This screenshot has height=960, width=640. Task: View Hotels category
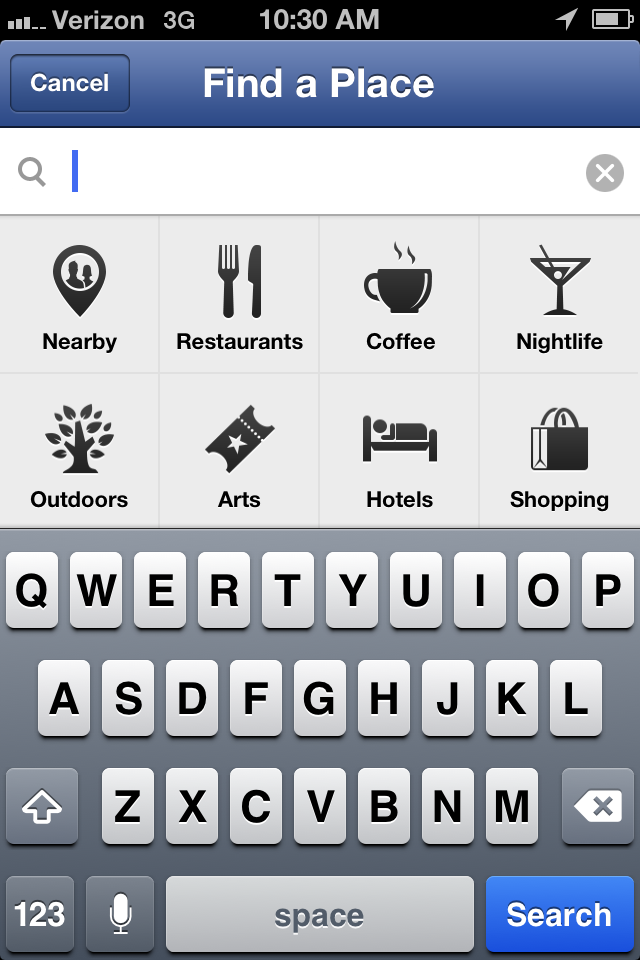click(x=400, y=453)
